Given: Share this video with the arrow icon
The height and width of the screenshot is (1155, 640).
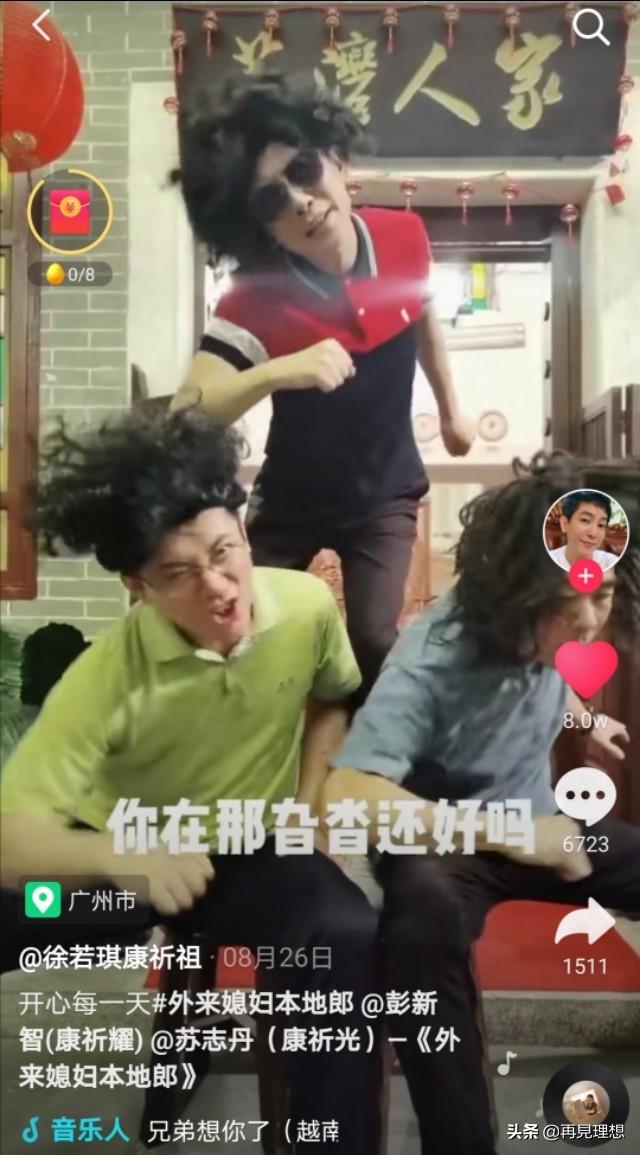Looking at the screenshot, I should 585,922.
